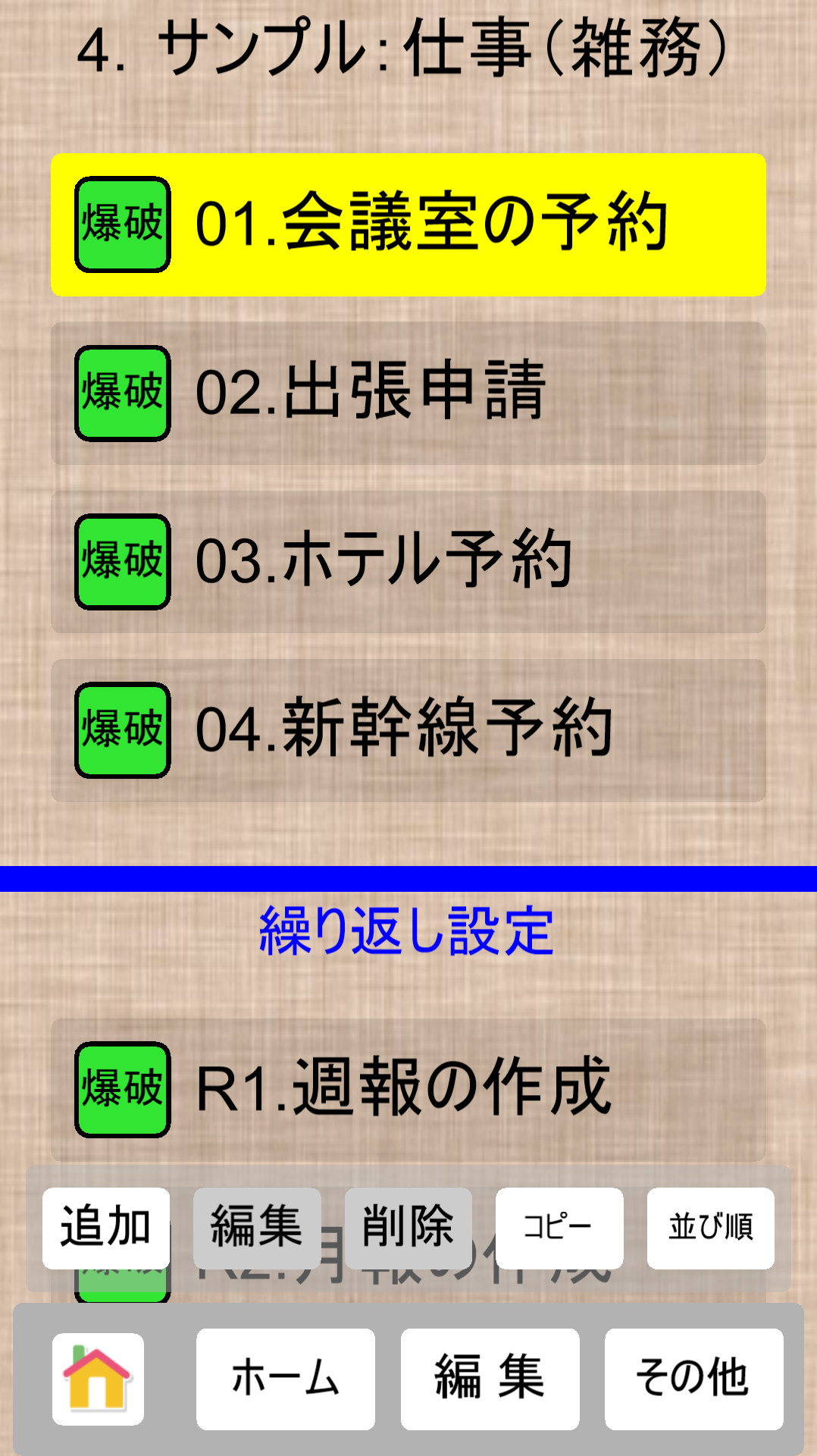Toggle 編 集 mode in bottom bar

[490, 1379]
